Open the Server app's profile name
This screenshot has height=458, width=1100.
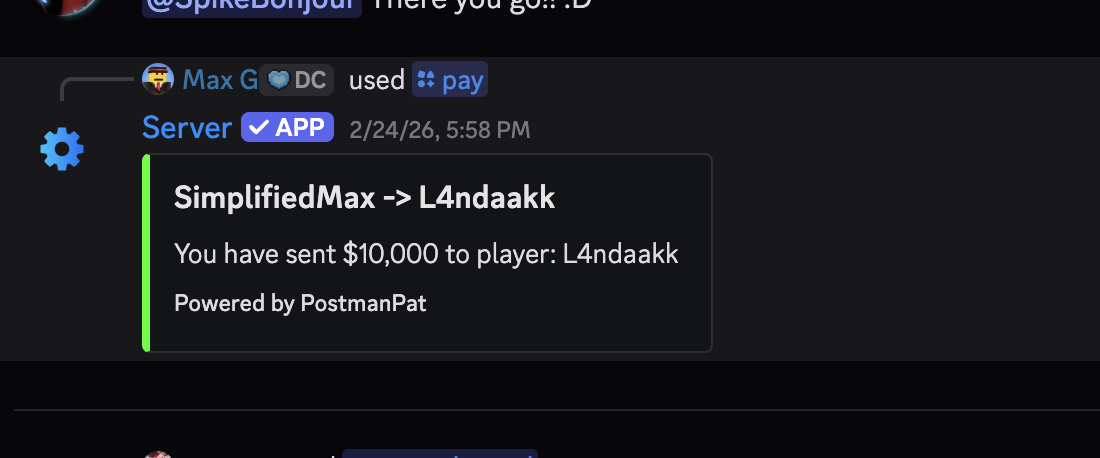(x=187, y=128)
